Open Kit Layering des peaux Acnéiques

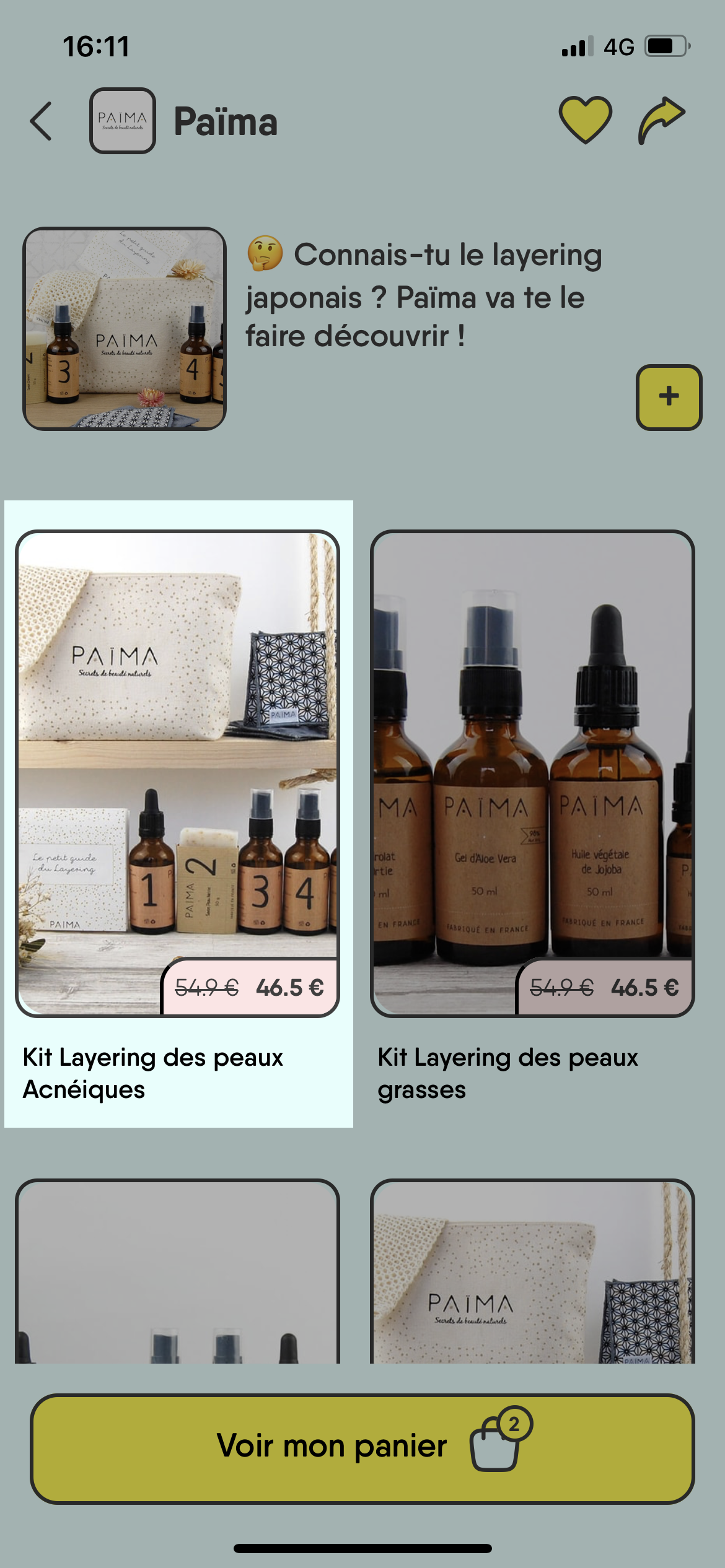[x=178, y=773]
